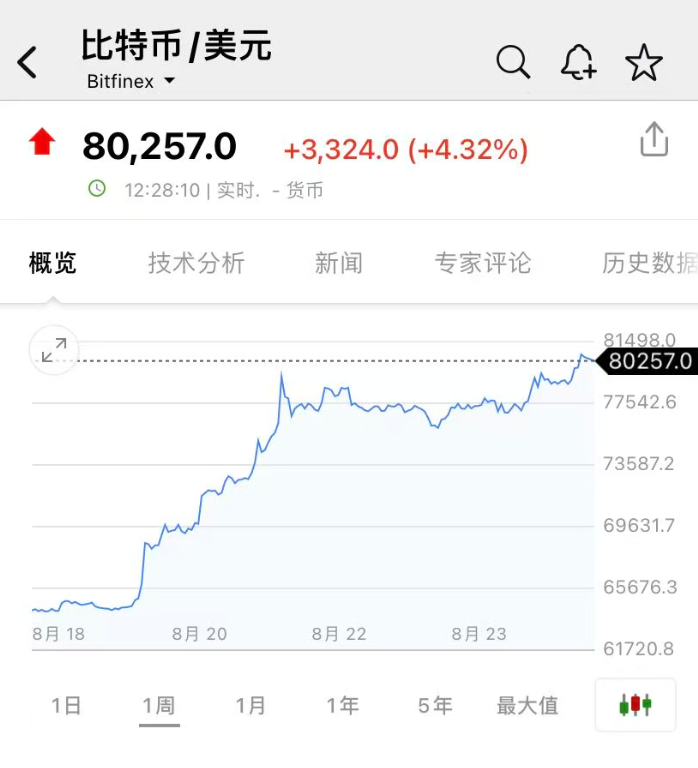Select the 概览 tab

(52, 263)
